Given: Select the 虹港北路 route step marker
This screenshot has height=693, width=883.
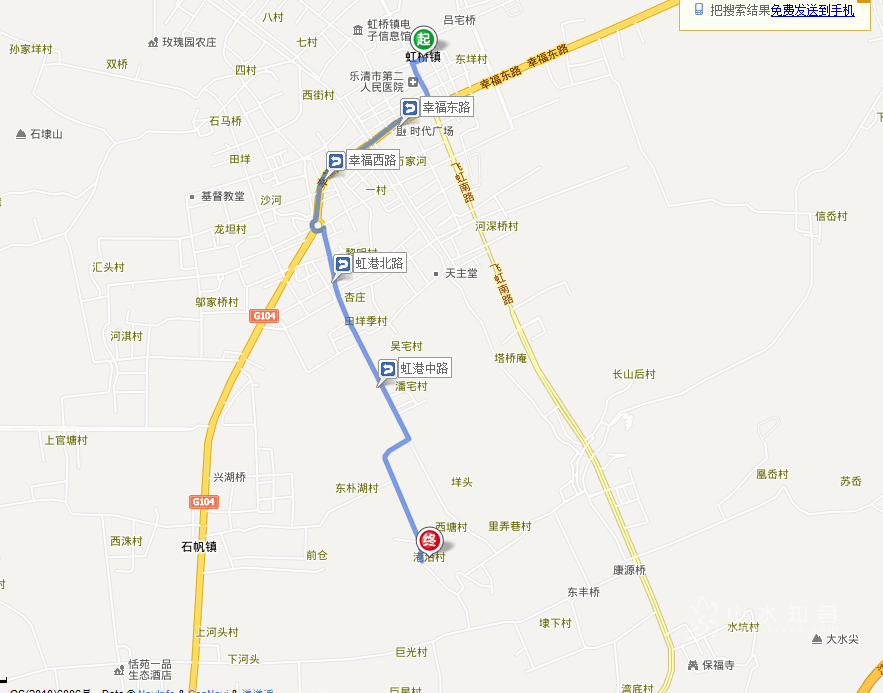Looking at the screenshot, I should (x=370, y=264).
